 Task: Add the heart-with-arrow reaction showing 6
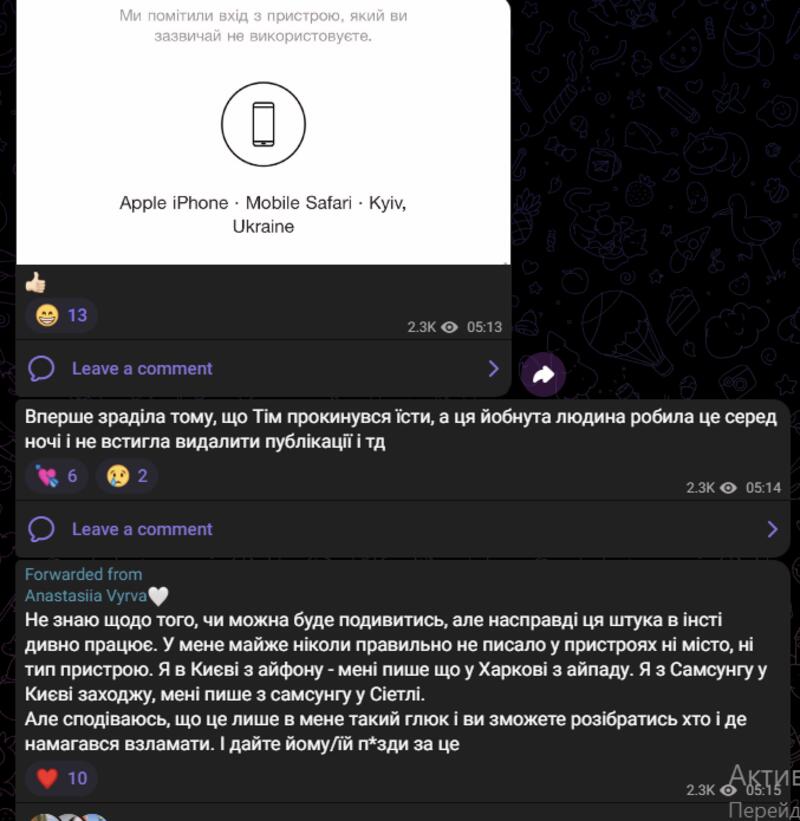[x=58, y=477]
